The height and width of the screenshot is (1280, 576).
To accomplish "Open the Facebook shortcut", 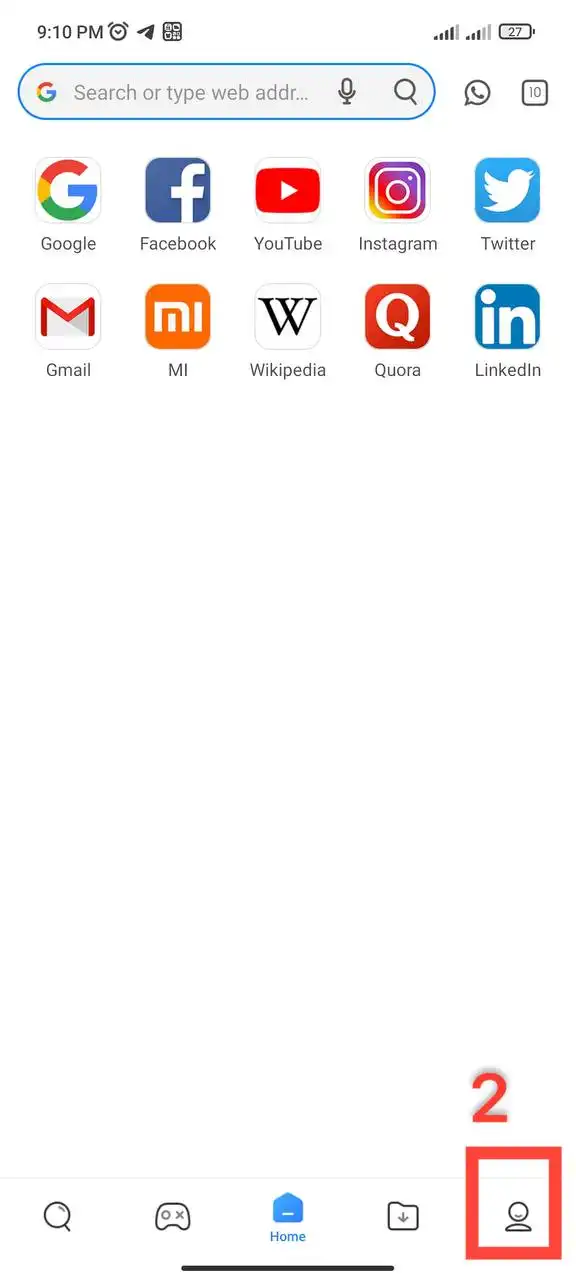I will [x=178, y=205].
